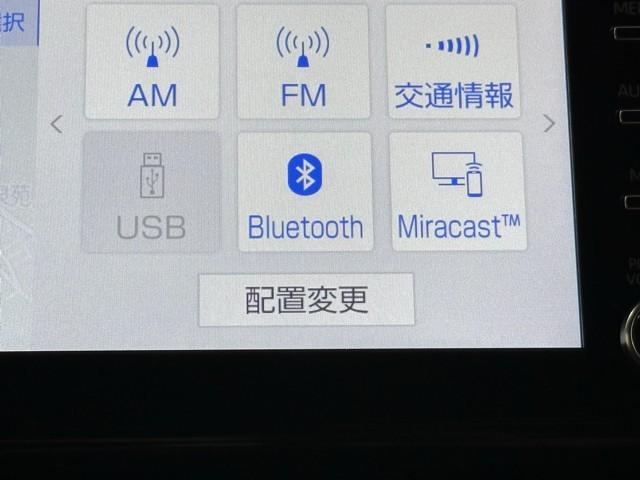Select the AM radio source
640x480 pixels.
click(x=152, y=62)
